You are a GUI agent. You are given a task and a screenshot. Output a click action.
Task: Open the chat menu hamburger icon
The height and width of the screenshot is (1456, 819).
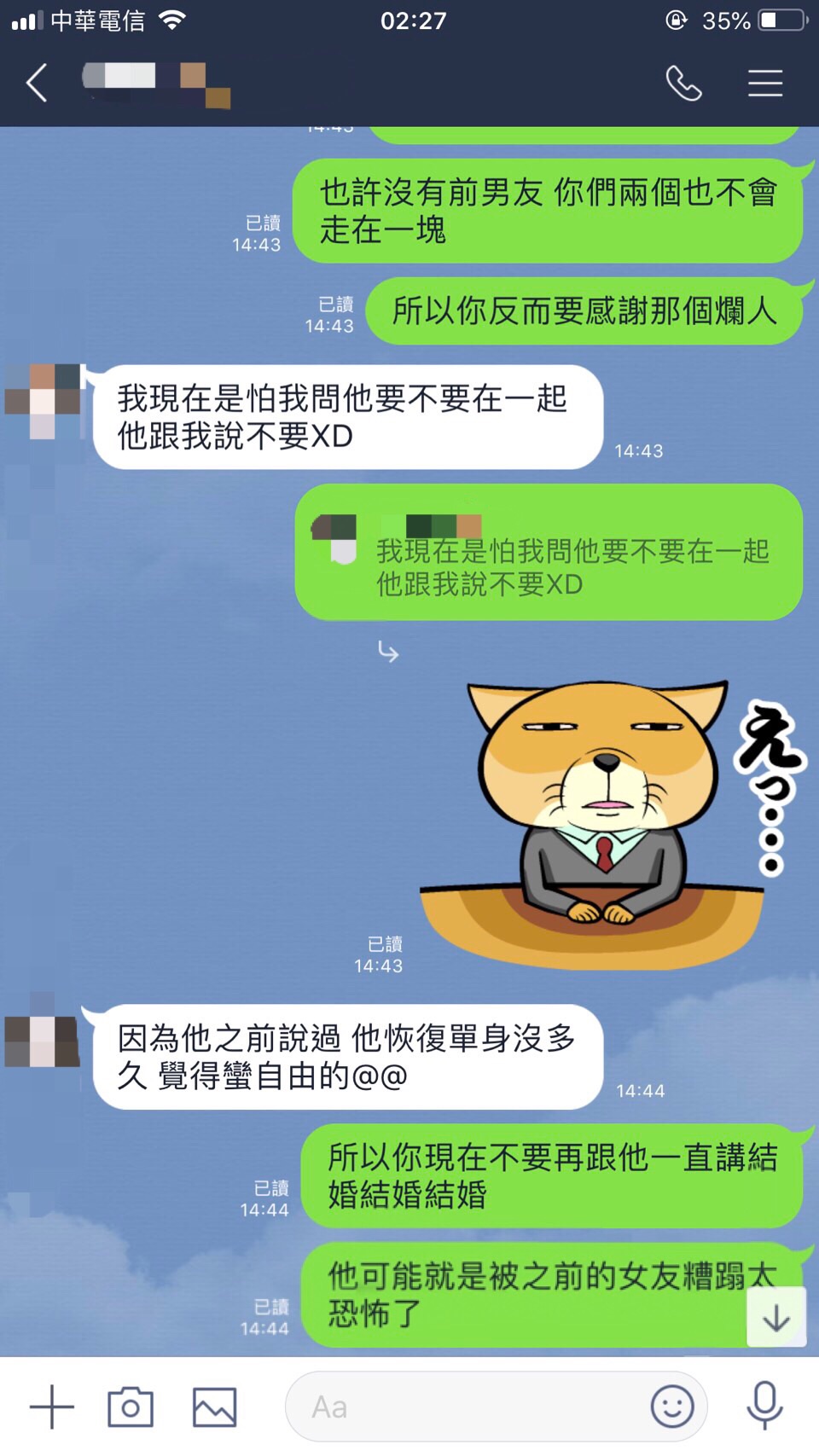pyautogui.click(x=764, y=84)
